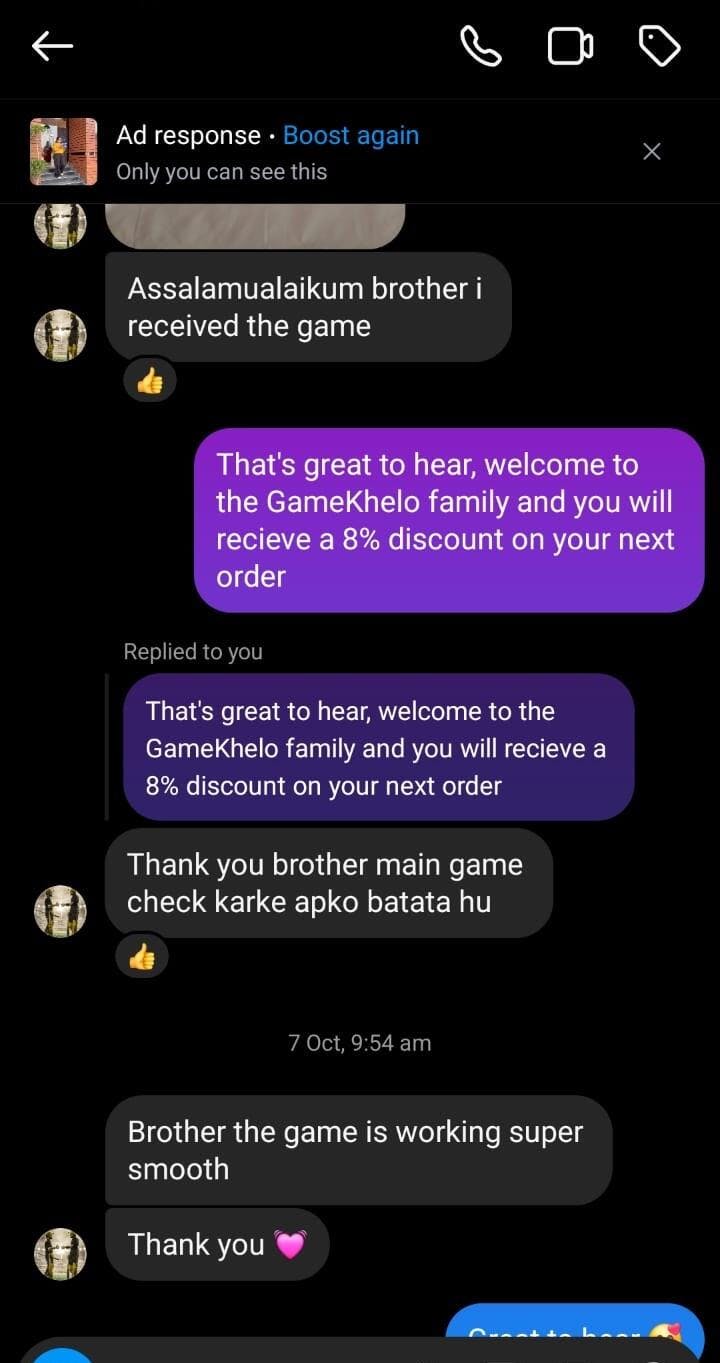Viewport: 720px width, 1363px height.
Task: Open the label tag icon
Action: coord(659,46)
